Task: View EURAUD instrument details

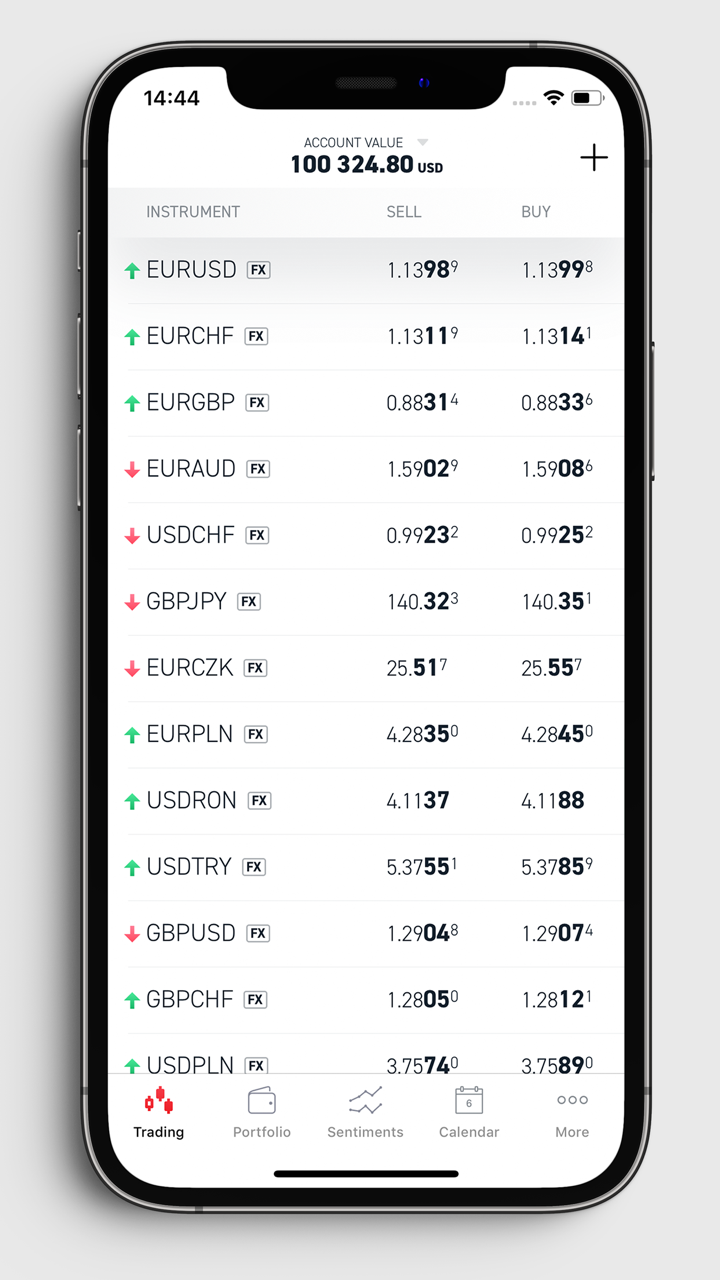Action: click(x=190, y=468)
